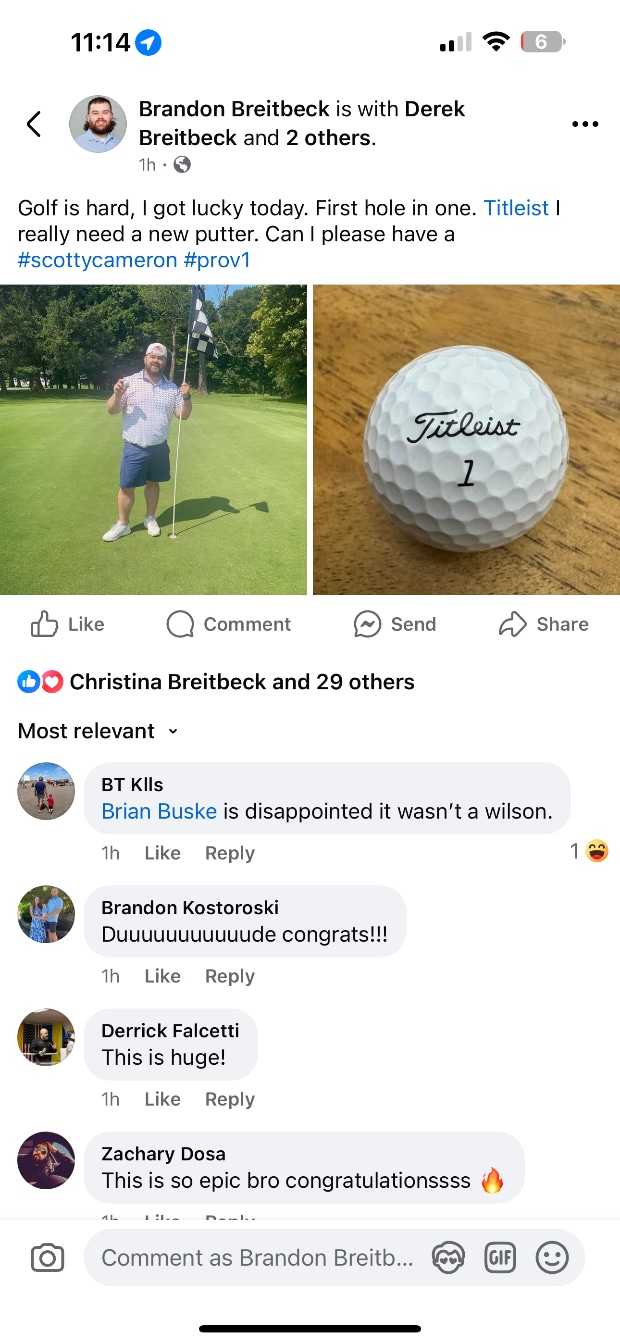The width and height of the screenshot is (620, 1343).
Task: Share the post
Action: (x=543, y=624)
